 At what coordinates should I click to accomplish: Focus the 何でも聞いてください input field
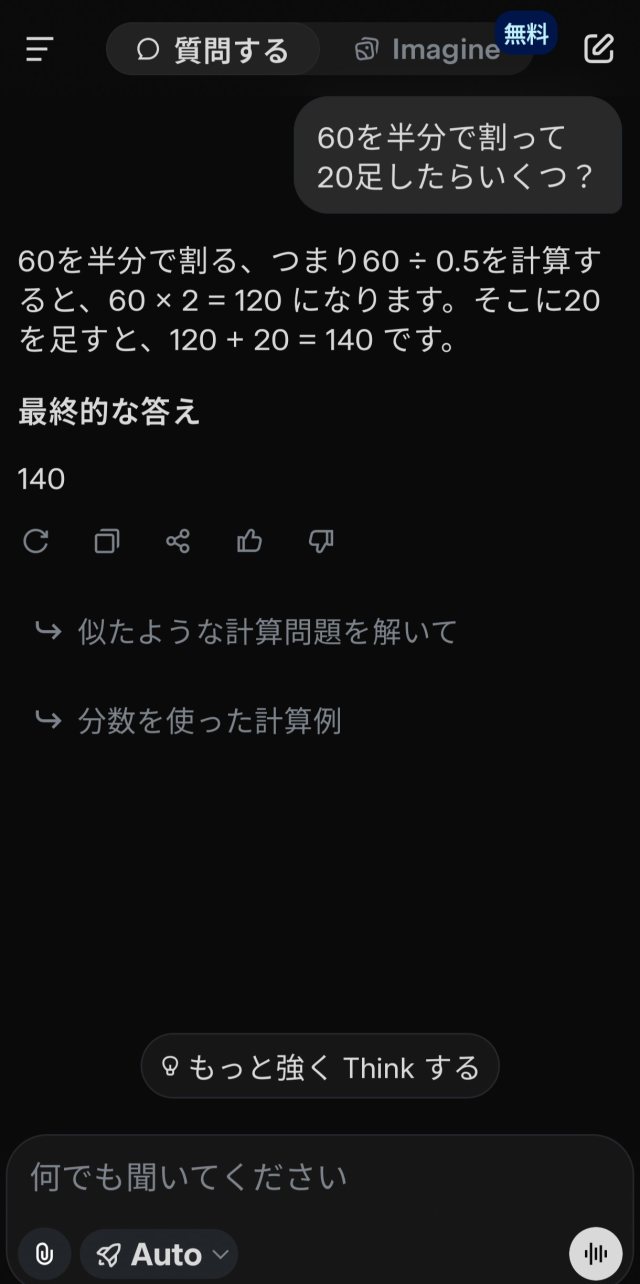pyautogui.click(x=300, y=1177)
